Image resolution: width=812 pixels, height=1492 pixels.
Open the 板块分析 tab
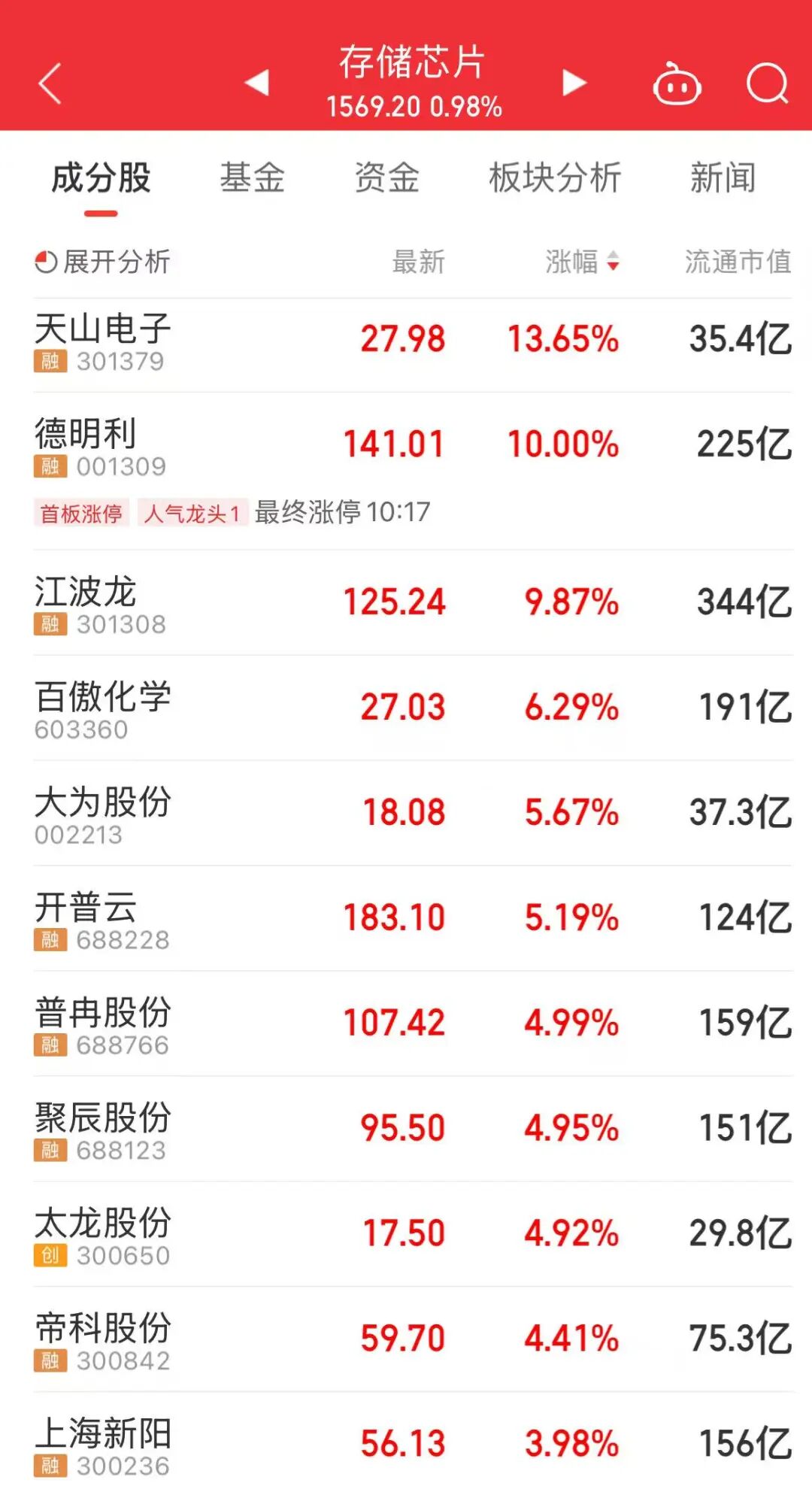click(555, 178)
